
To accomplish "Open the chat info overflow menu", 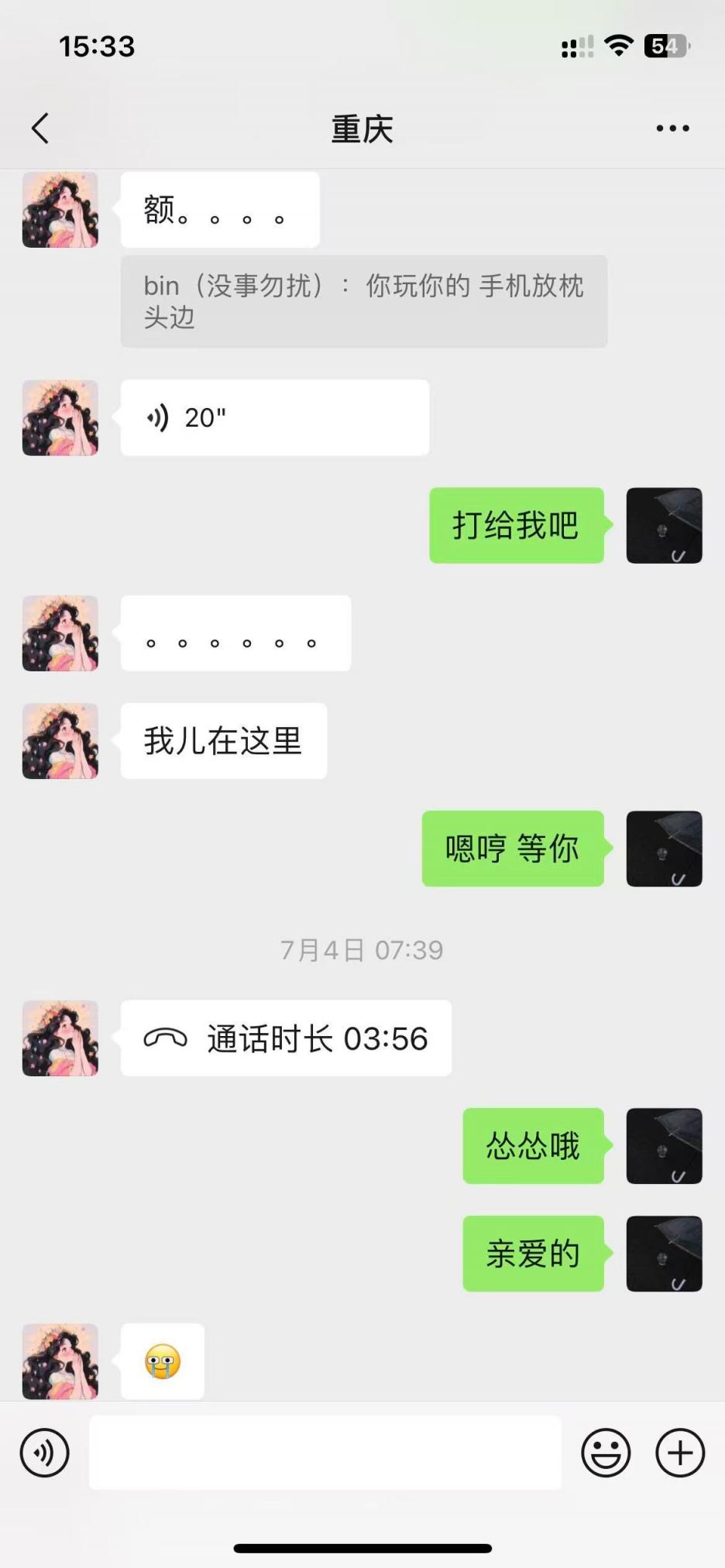I will 672,129.
